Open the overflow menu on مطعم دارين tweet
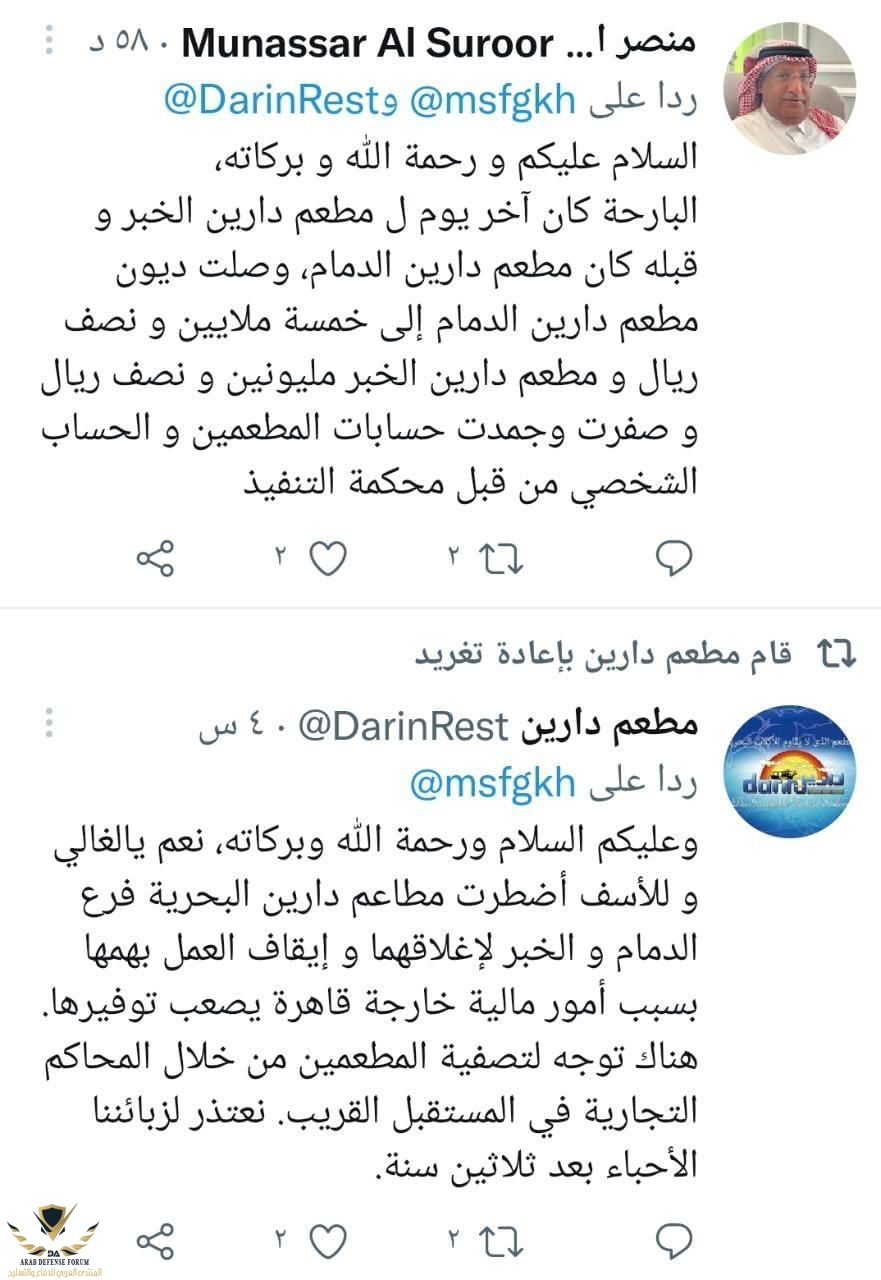The image size is (881, 1280). [48, 725]
